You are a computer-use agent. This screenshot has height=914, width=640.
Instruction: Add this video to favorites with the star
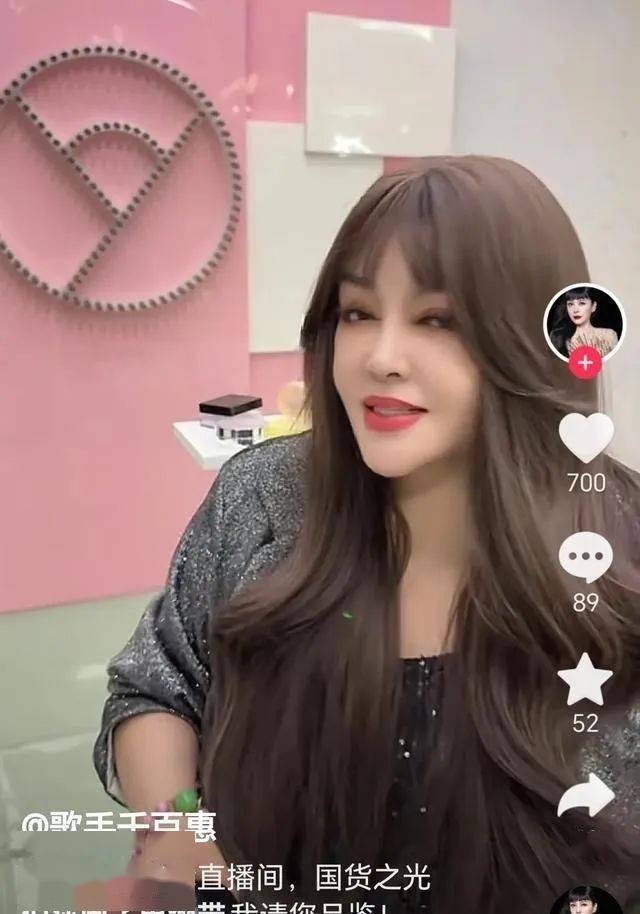pyautogui.click(x=585, y=680)
